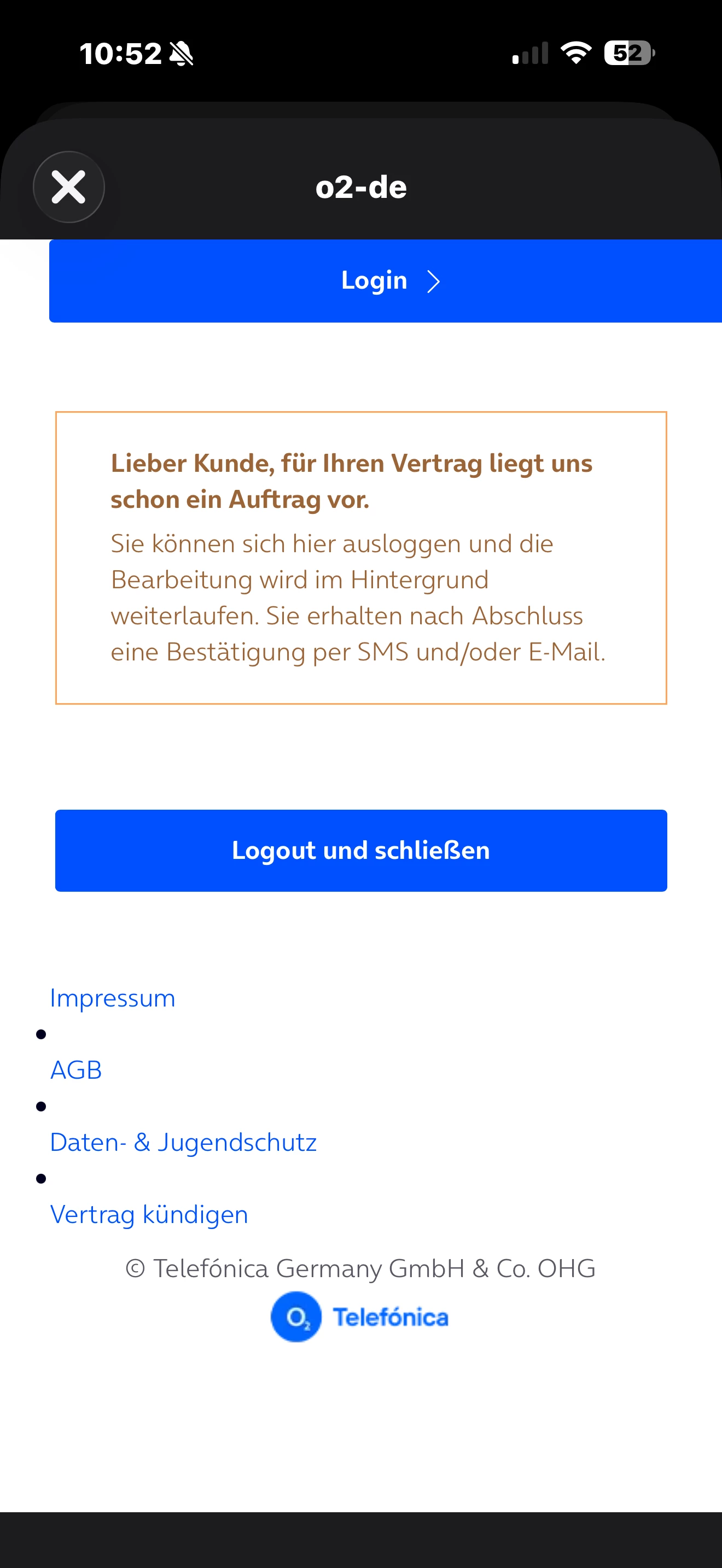Open the Impressum link
722x1568 pixels.
pos(113,998)
